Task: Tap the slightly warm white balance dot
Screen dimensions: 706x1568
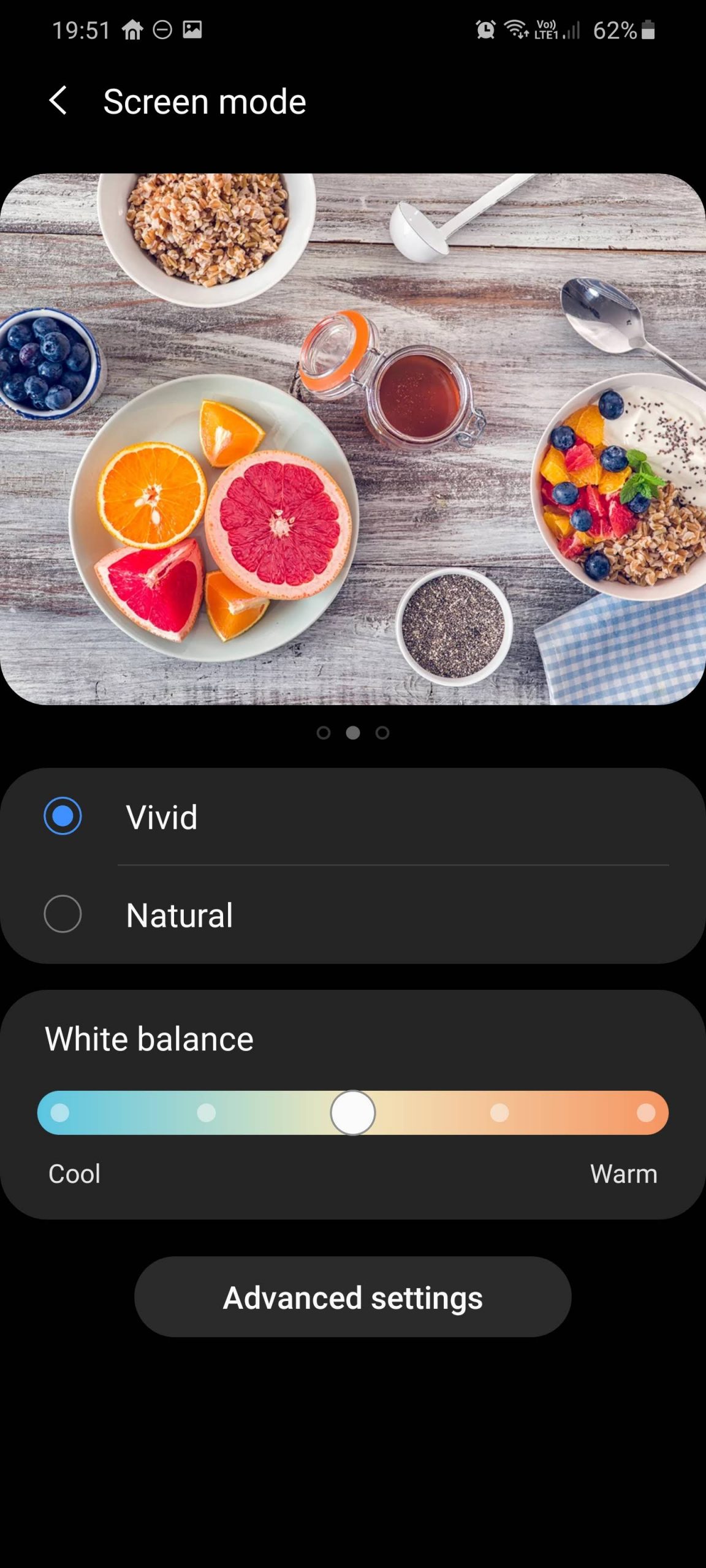Action: (499, 1112)
